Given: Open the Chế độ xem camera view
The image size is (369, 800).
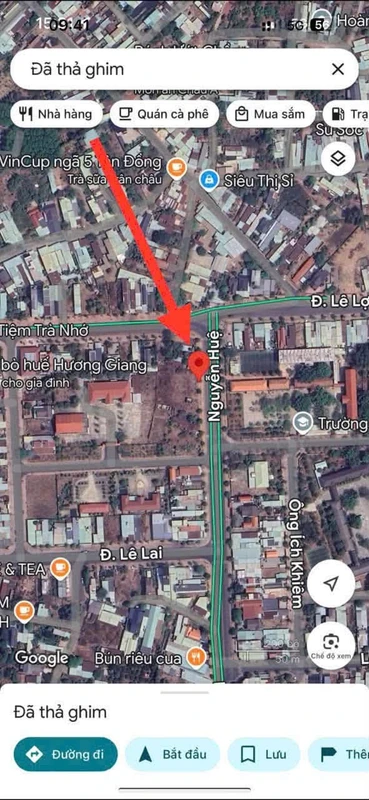Looking at the screenshot, I should [331, 645].
